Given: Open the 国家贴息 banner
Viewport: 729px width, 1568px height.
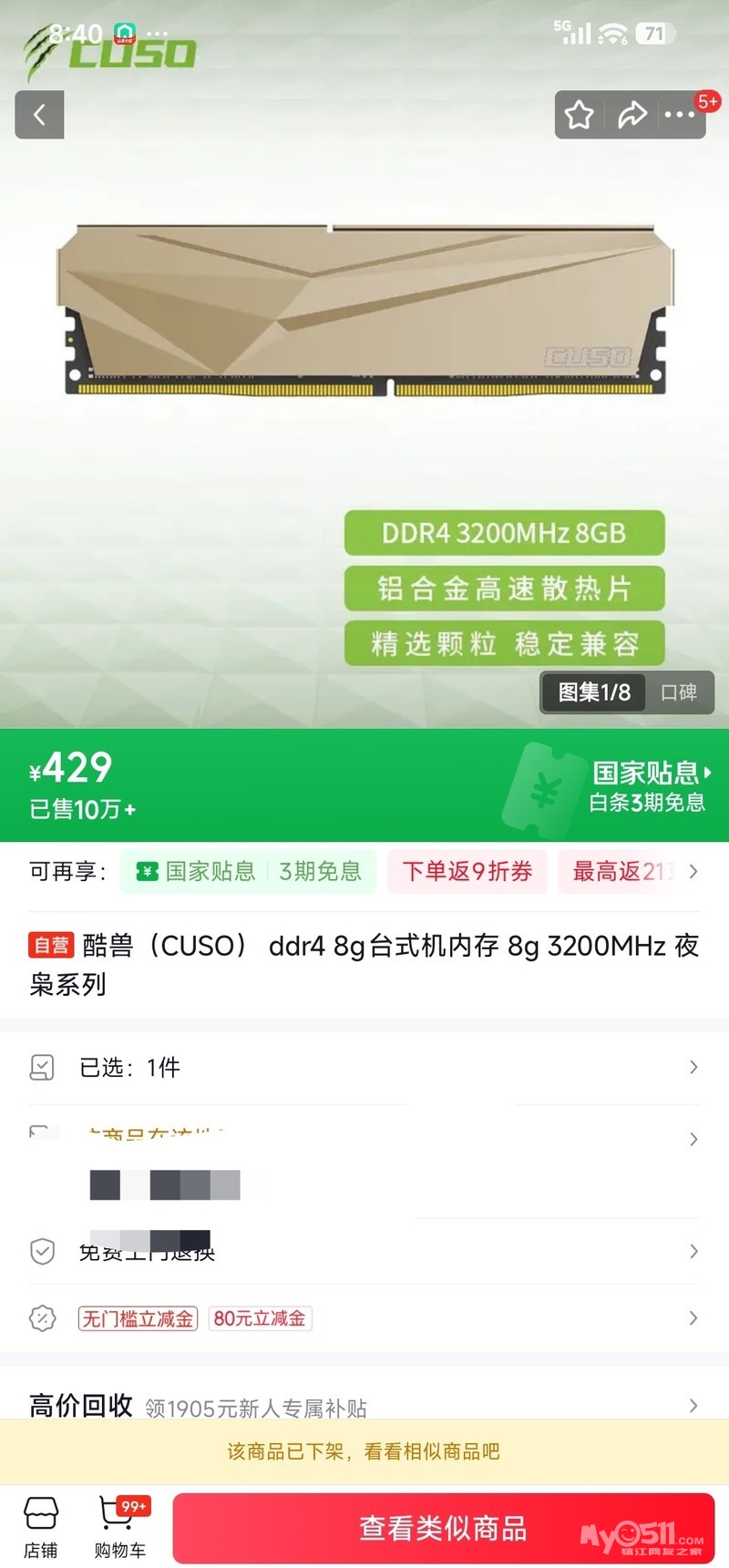Looking at the screenshot, I should (647, 785).
